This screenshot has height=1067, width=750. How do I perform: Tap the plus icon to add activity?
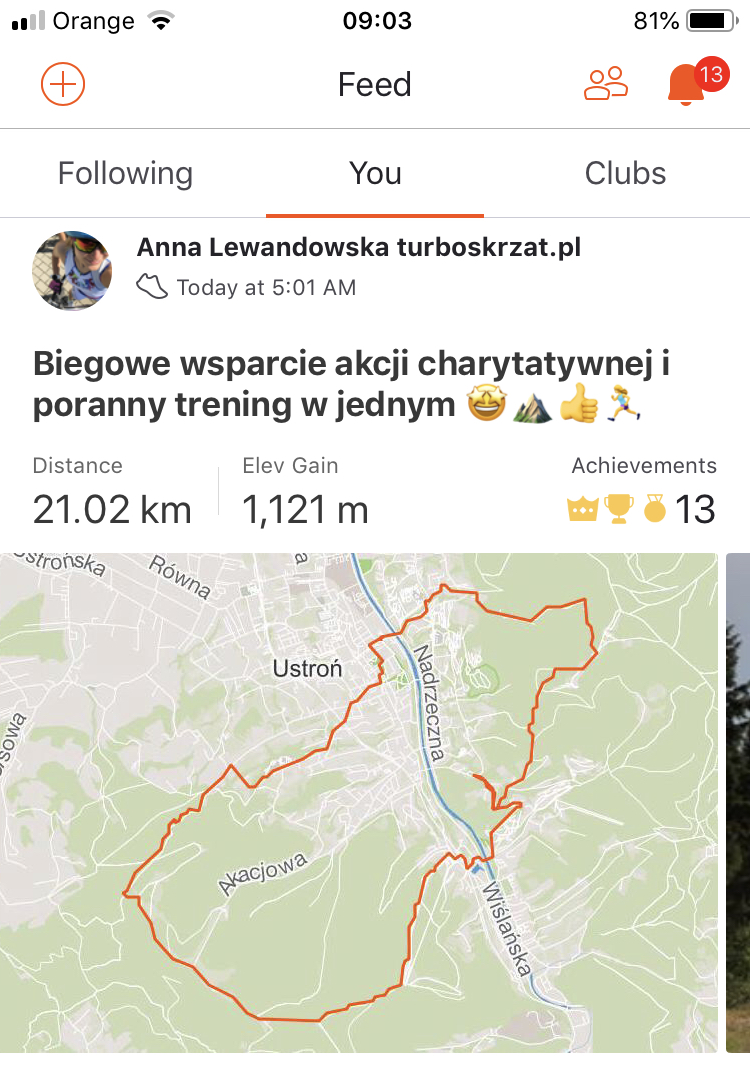coord(63,84)
